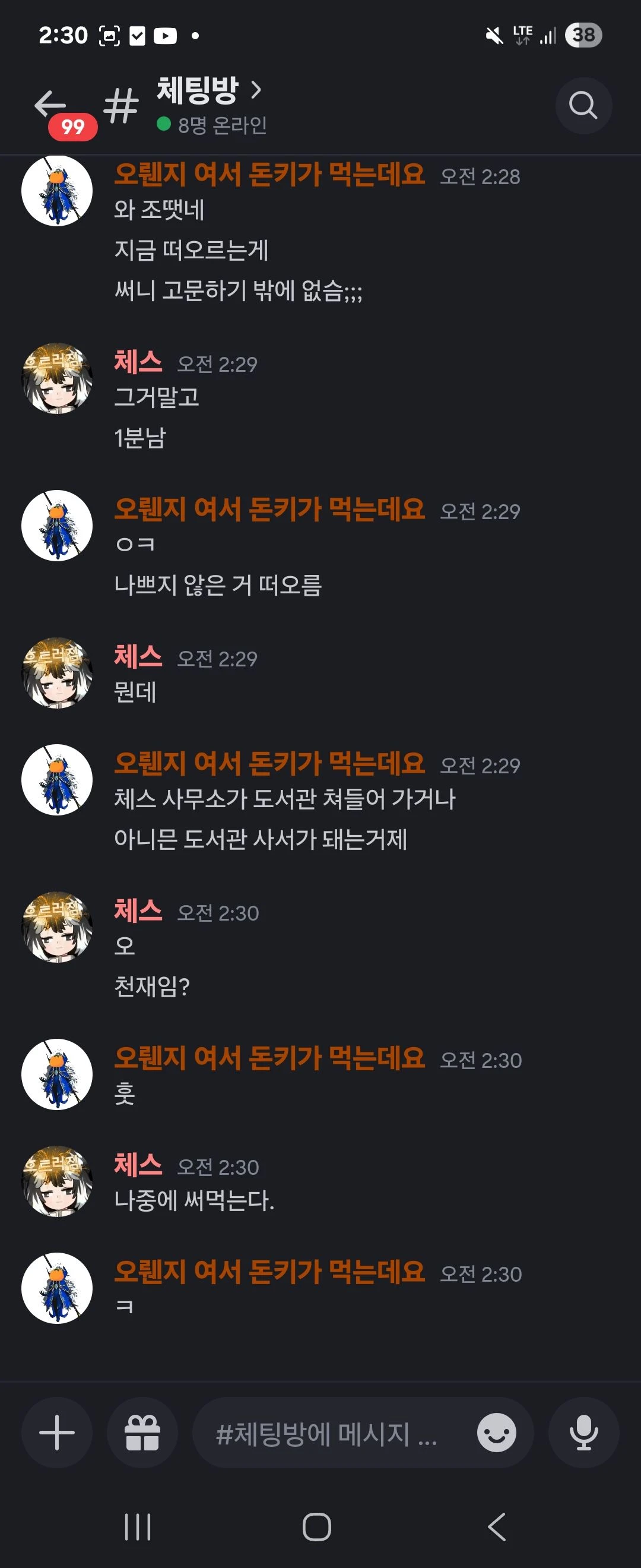The width and height of the screenshot is (641, 1568).
Task: Tap the system home button
Action: (x=317, y=1526)
